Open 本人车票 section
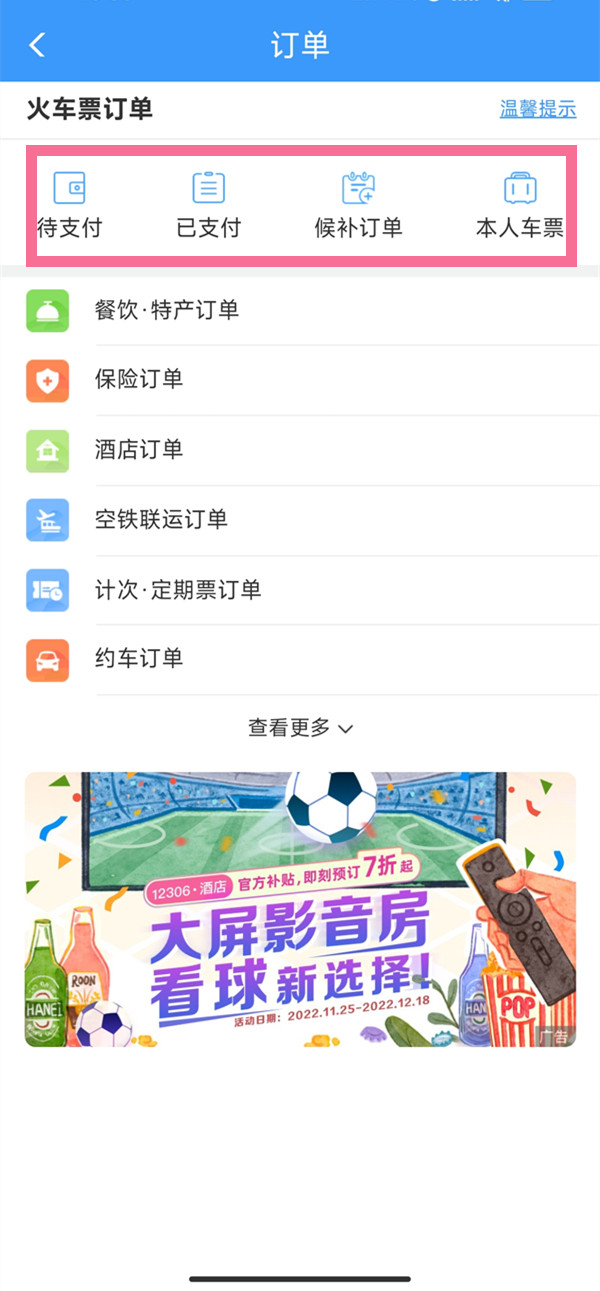This screenshot has height=1291, width=600. (519, 207)
